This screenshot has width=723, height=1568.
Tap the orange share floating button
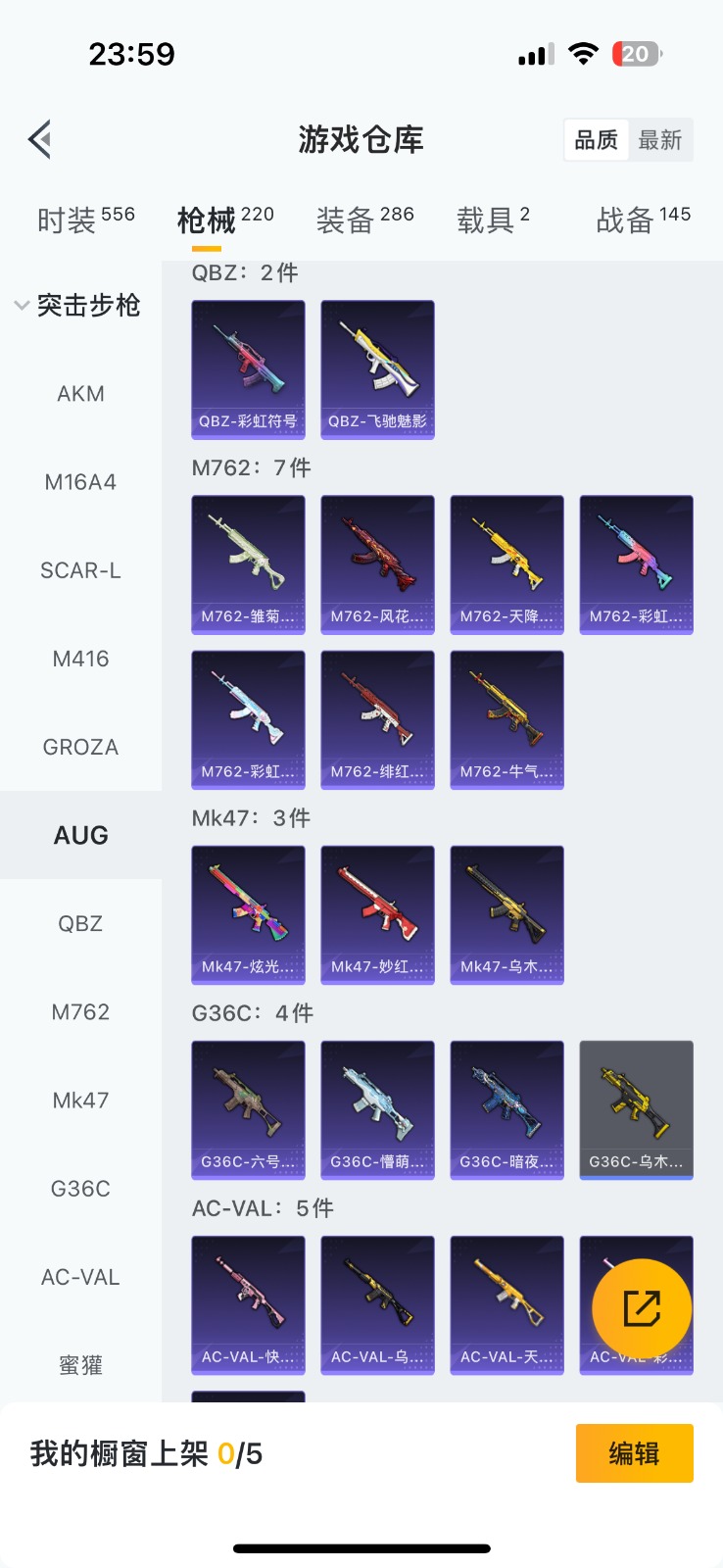tap(642, 1308)
